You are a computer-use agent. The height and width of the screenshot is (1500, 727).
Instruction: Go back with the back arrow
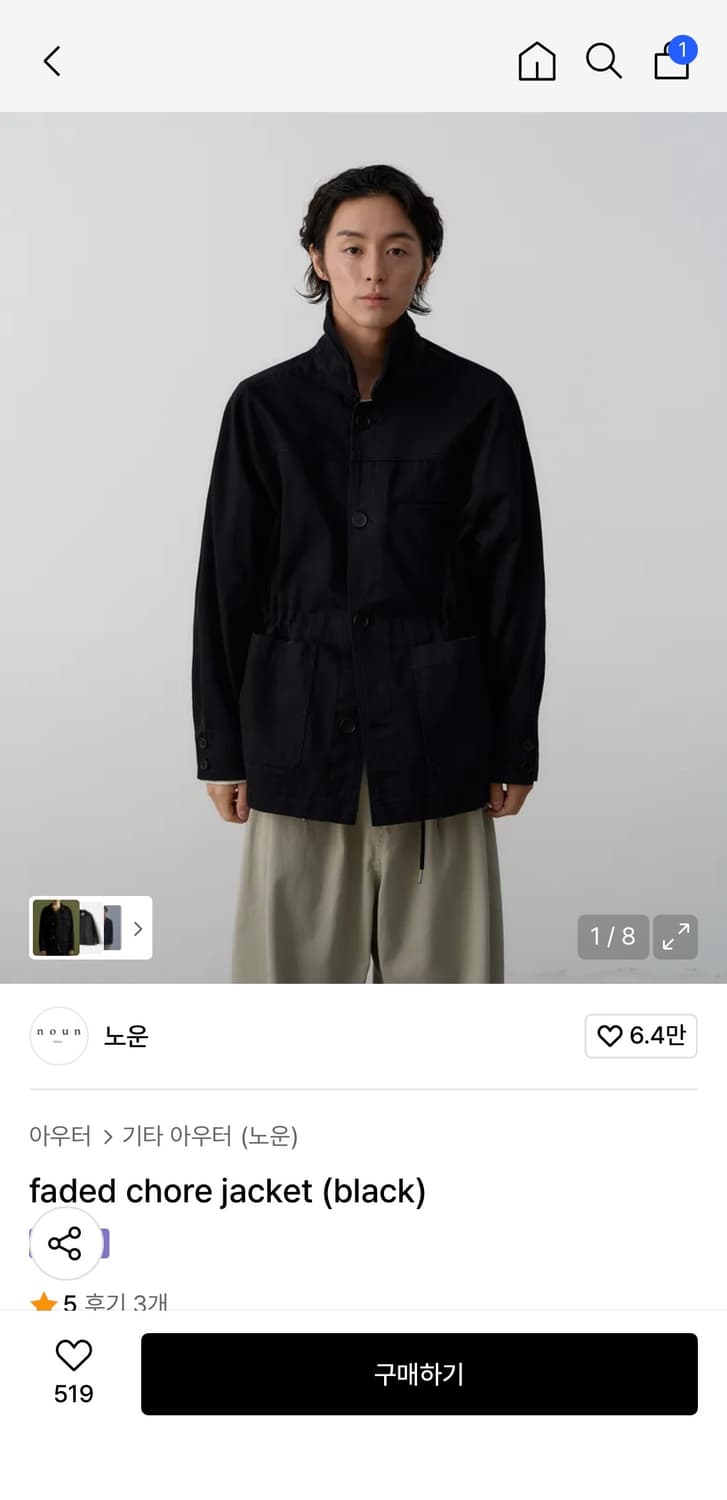(52, 61)
